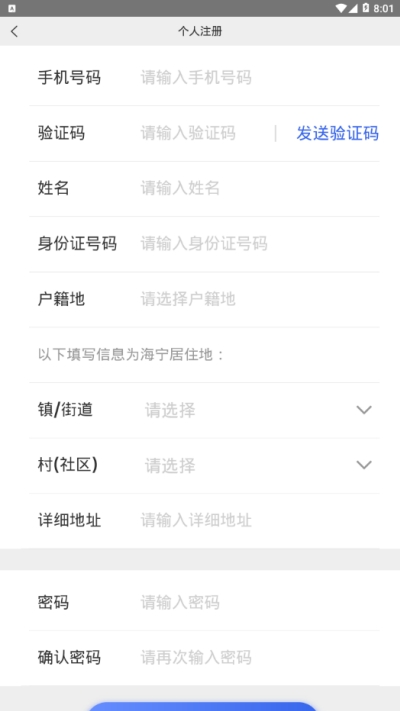Focus the 验证码 verification code field
Viewport: 400px width, 711px height.
[204, 133]
